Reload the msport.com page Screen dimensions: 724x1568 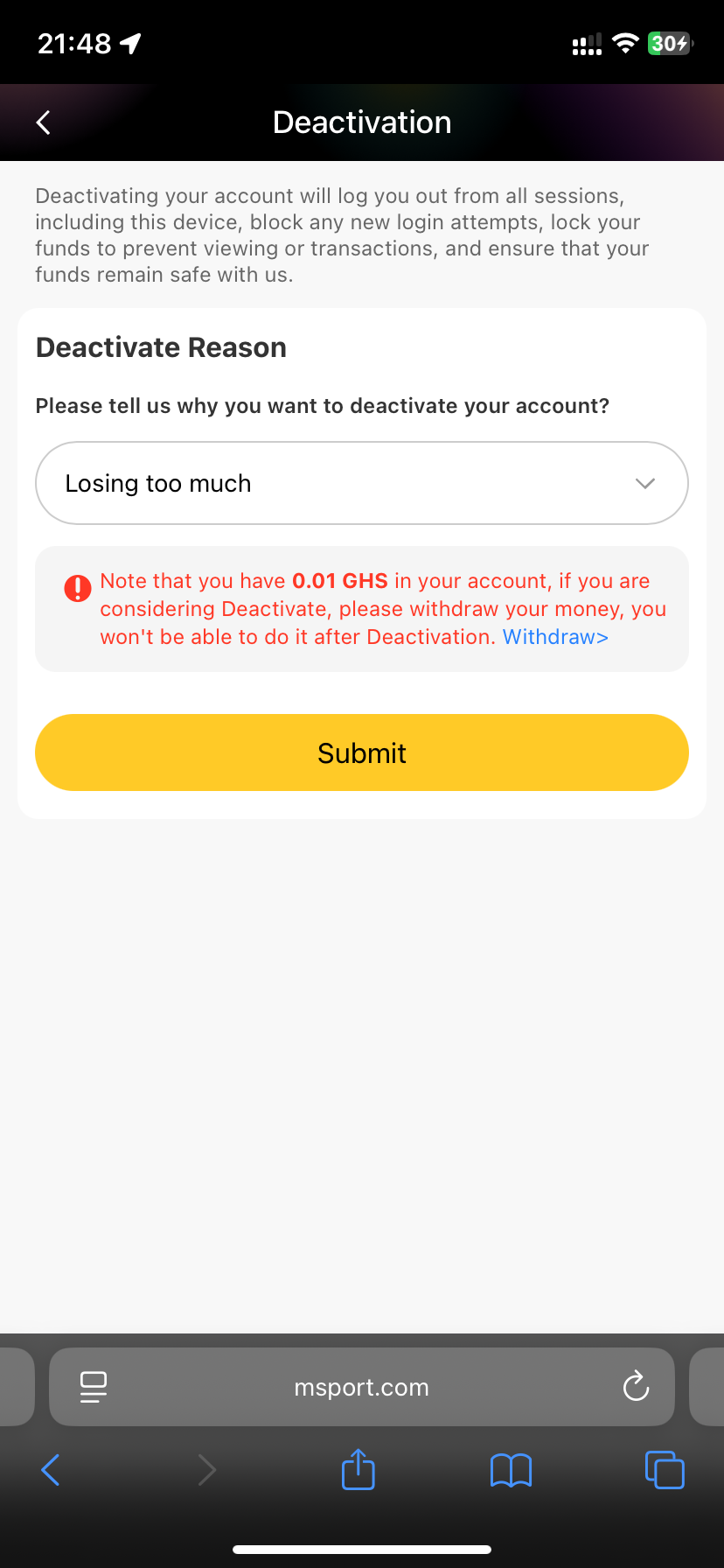point(636,1386)
